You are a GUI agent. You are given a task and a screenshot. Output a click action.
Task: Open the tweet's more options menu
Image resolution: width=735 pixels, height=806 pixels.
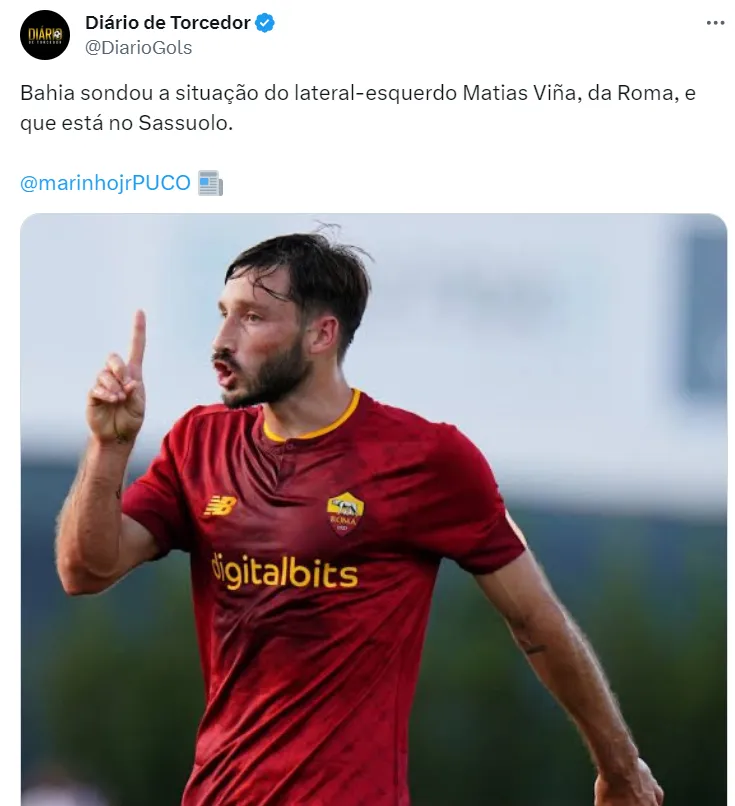coord(714,23)
